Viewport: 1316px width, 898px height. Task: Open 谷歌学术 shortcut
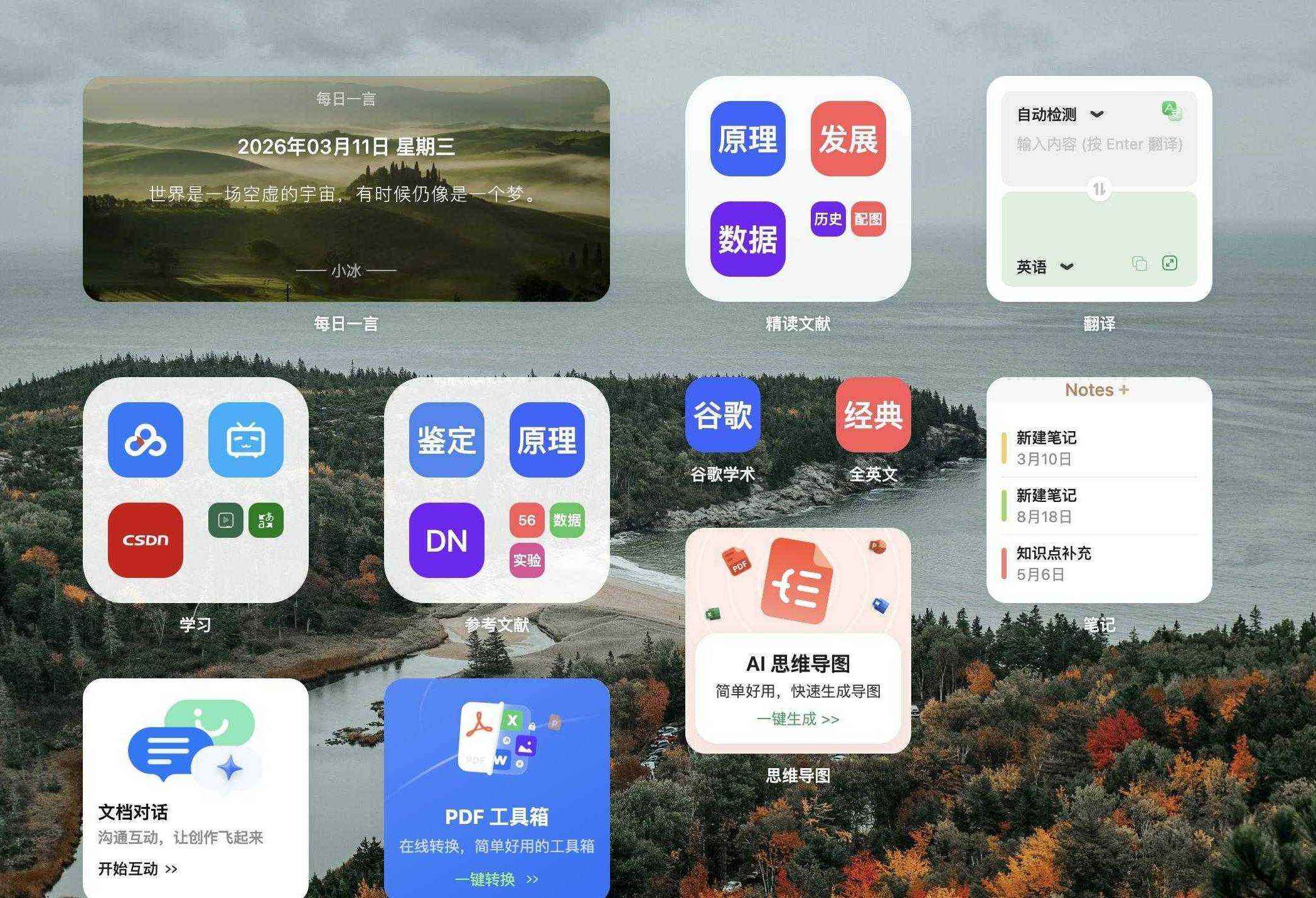point(722,415)
